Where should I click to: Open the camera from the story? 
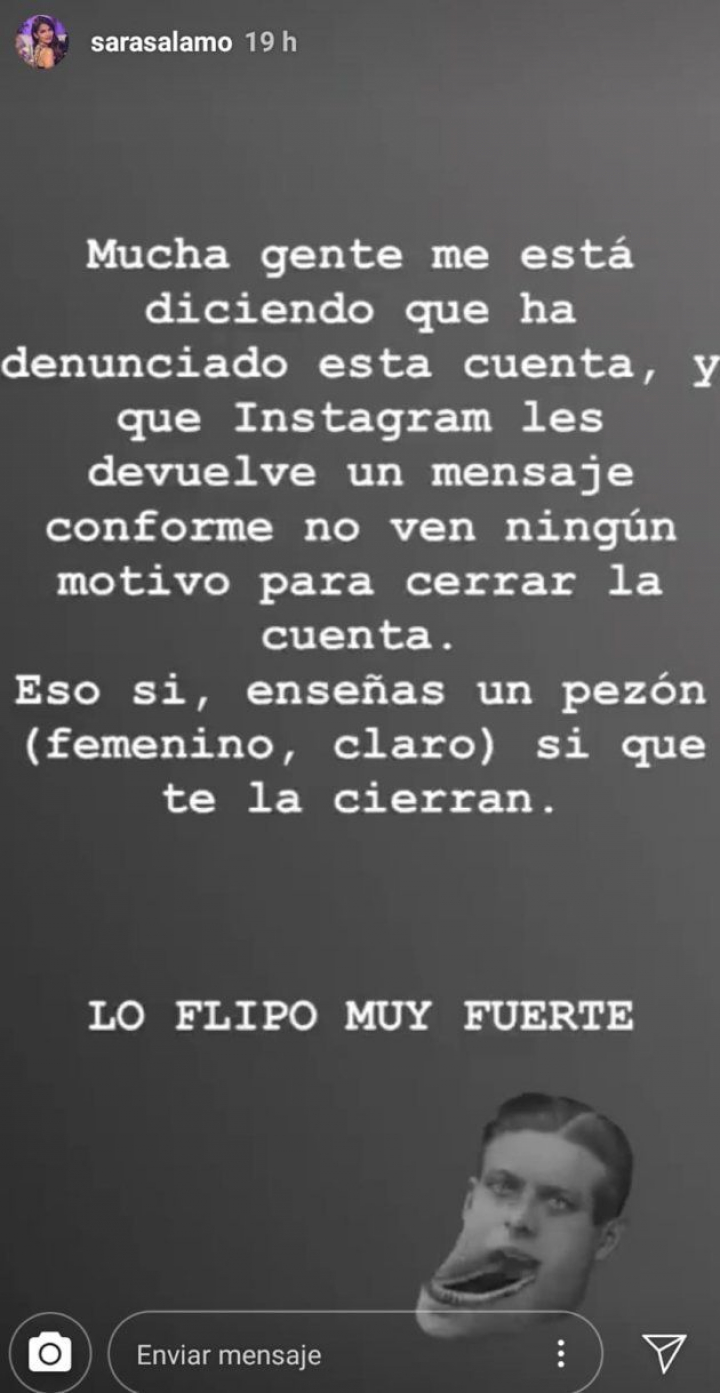pyautogui.click(x=50, y=1354)
